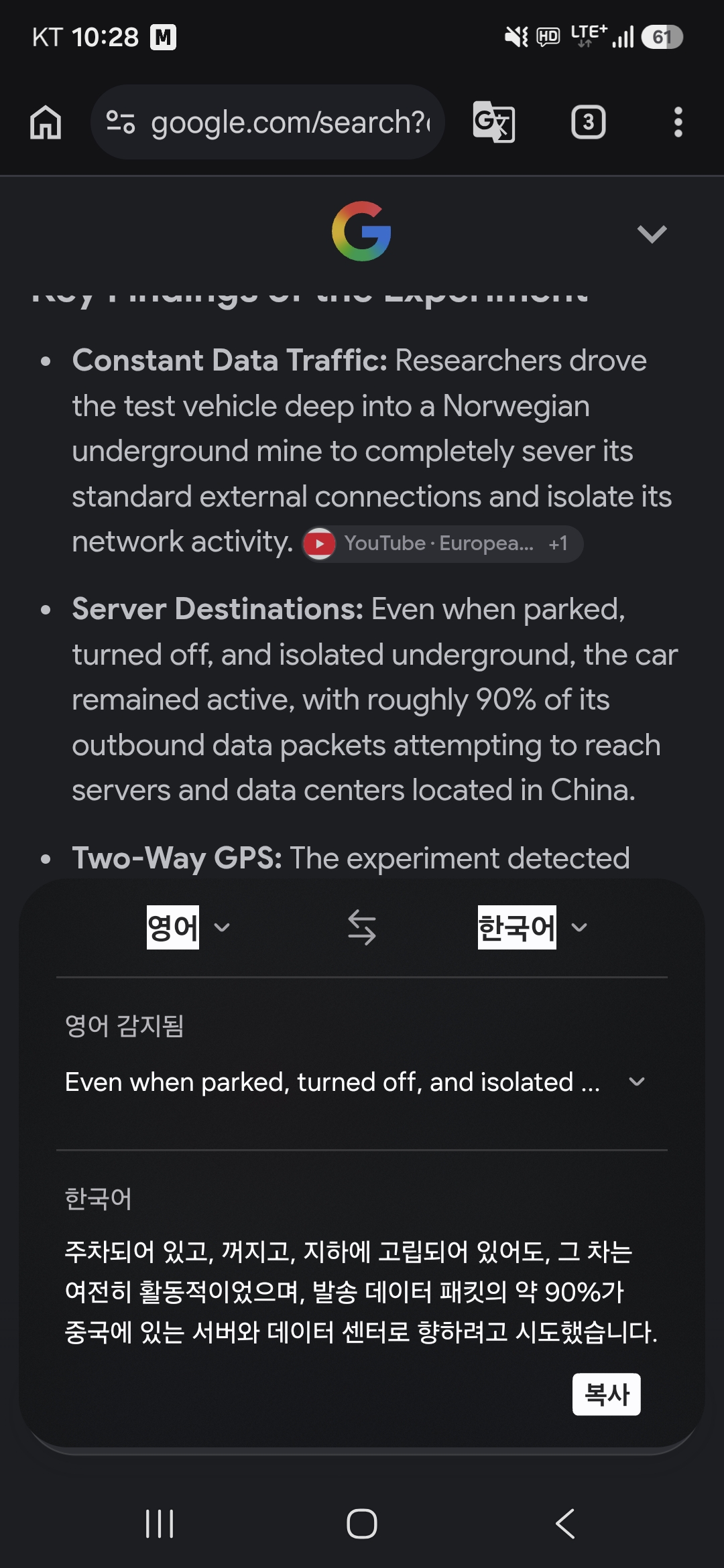This screenshot has height=1568, width=724.
Task: Open the page translate icon
Action: point(494,122)
